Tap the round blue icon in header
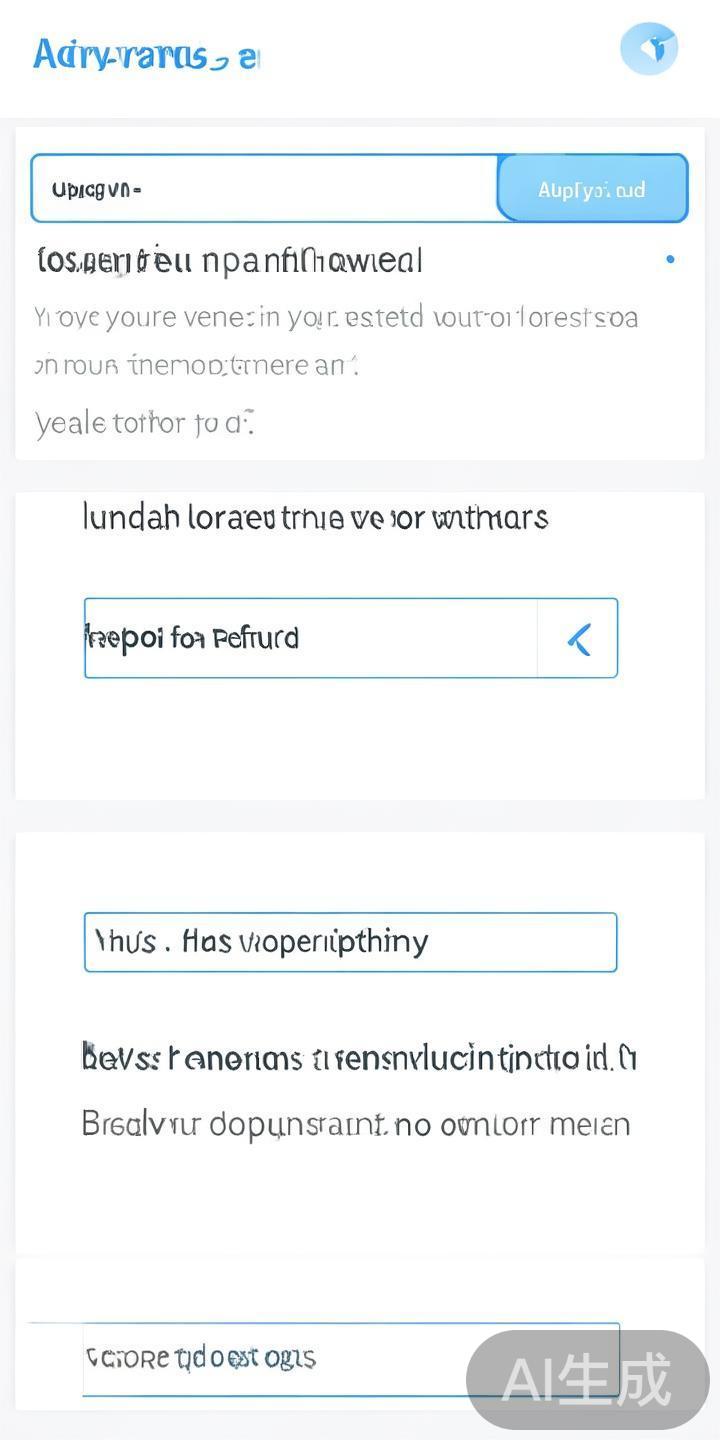720x1440 pixels. point(649,48)
